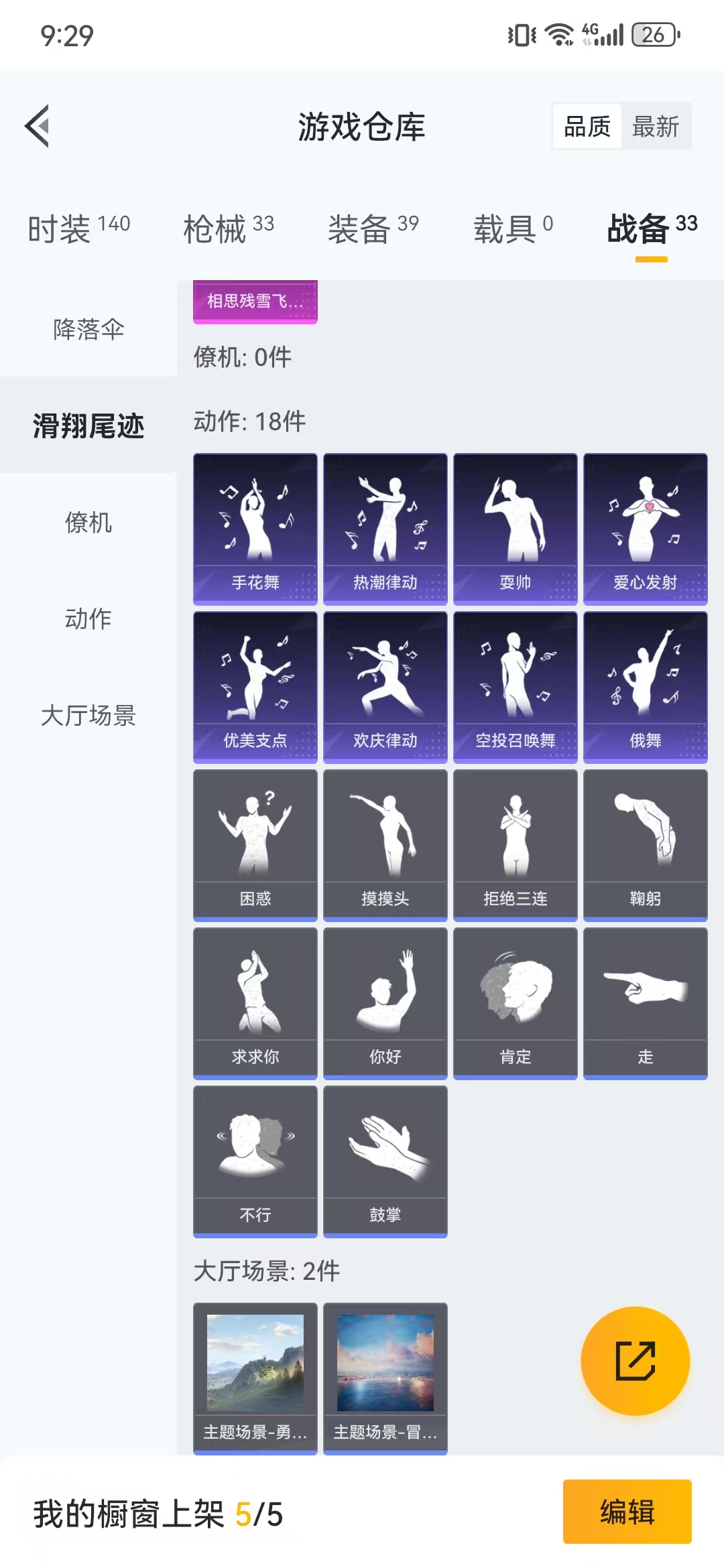Open the 相思残雪飞 item card
Viewport: 724px width, 1568px height.
click(x=255, y=302)
